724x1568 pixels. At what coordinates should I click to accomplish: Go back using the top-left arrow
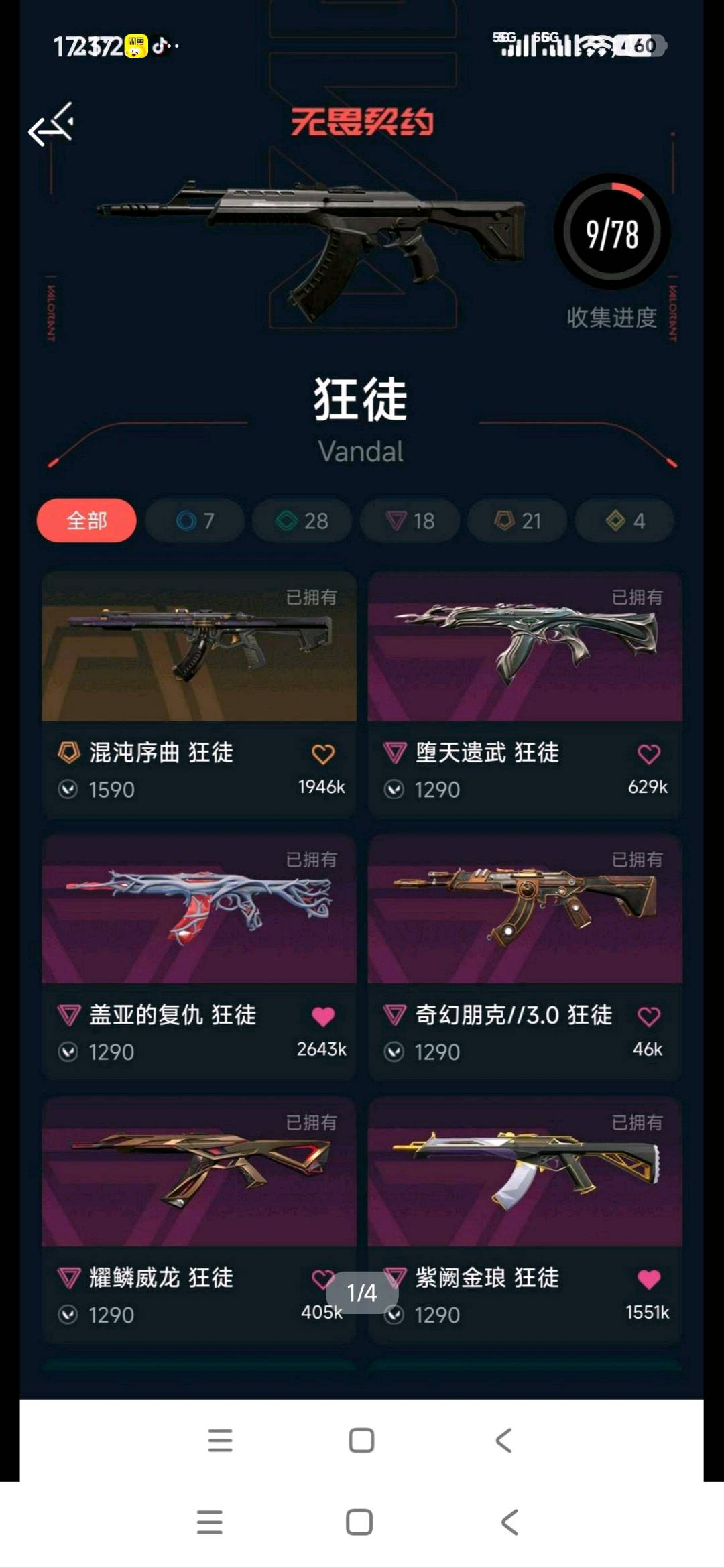pos(50,127)
